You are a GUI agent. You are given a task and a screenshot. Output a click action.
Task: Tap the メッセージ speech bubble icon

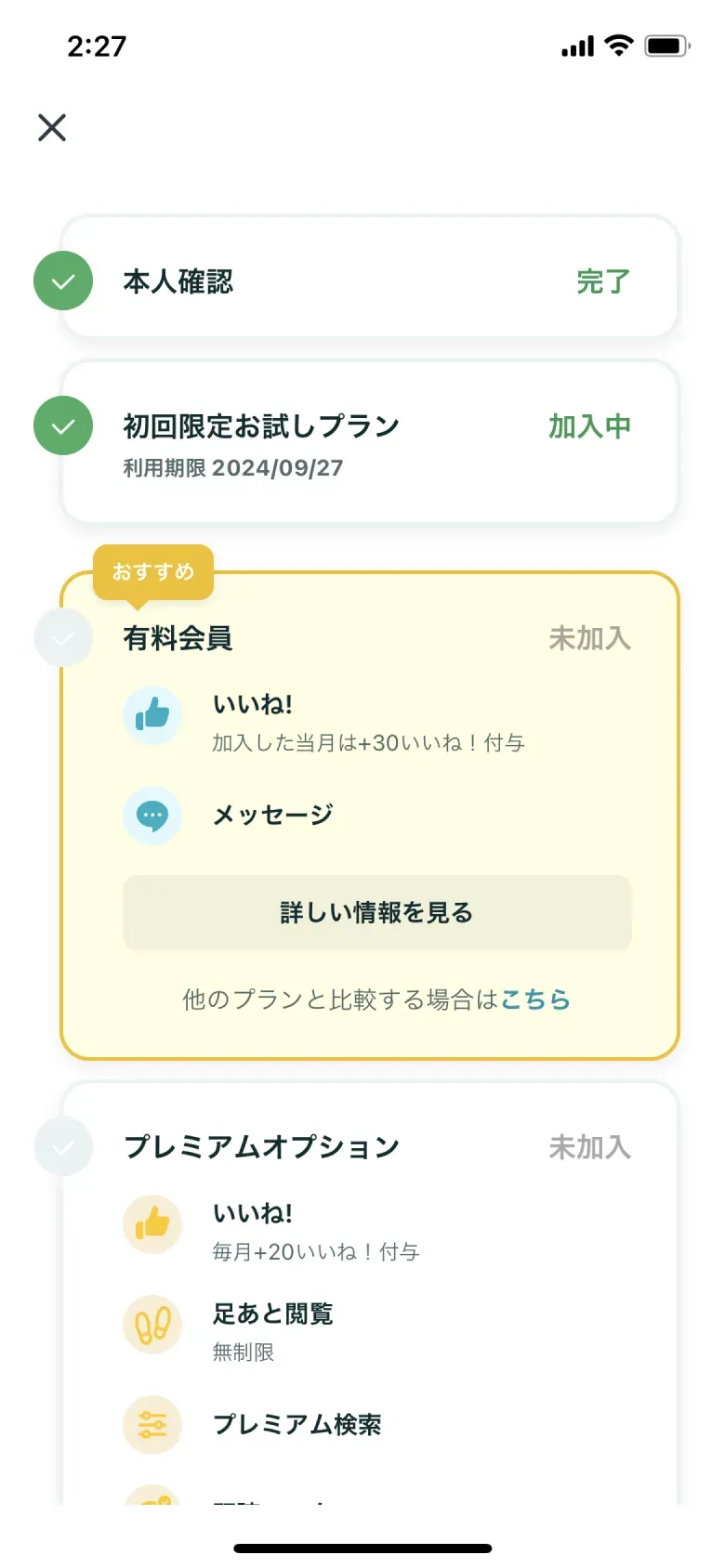click(x=152, y=815)
